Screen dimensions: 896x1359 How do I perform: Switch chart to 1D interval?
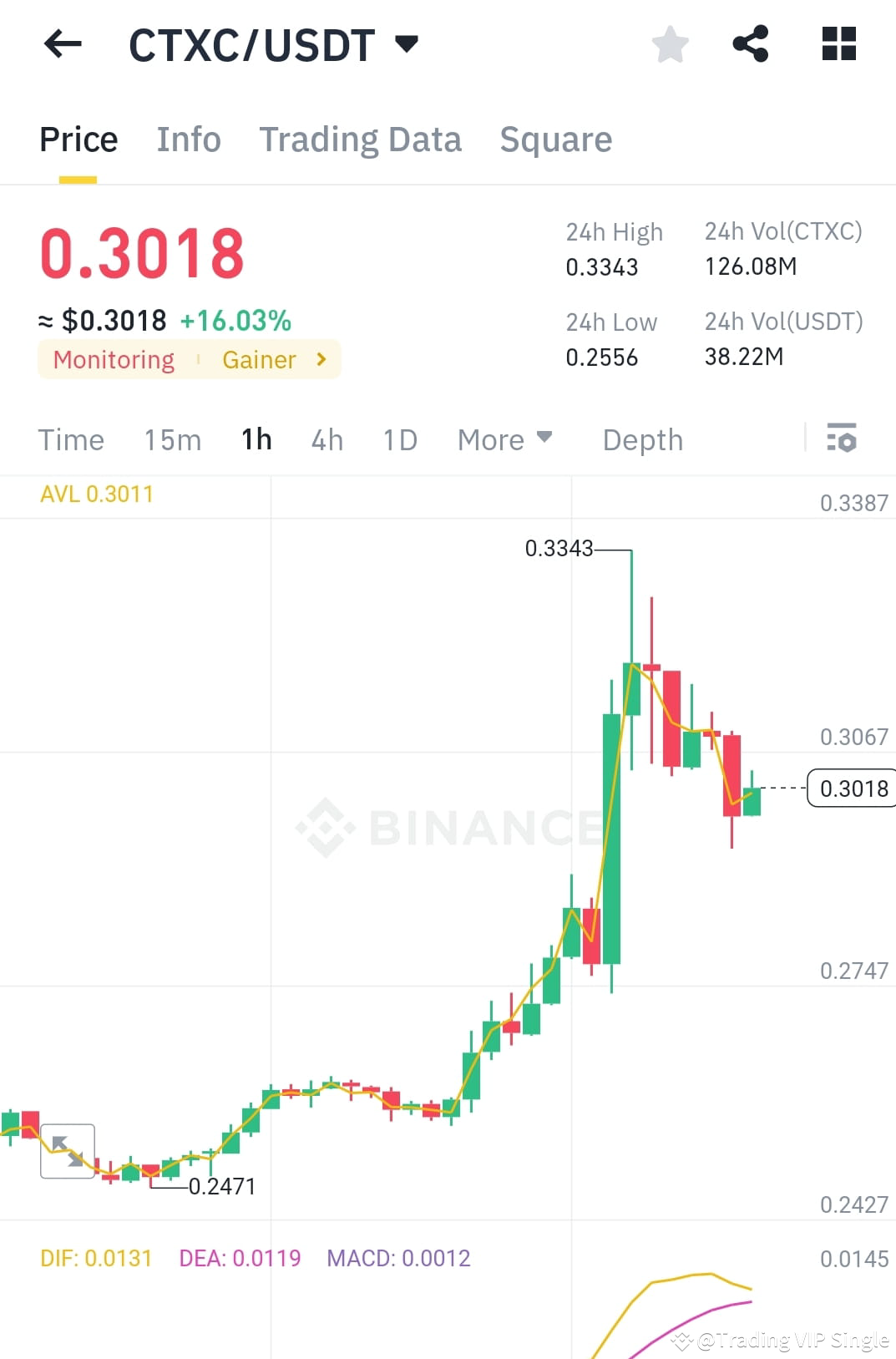click(x=399, y=439)
